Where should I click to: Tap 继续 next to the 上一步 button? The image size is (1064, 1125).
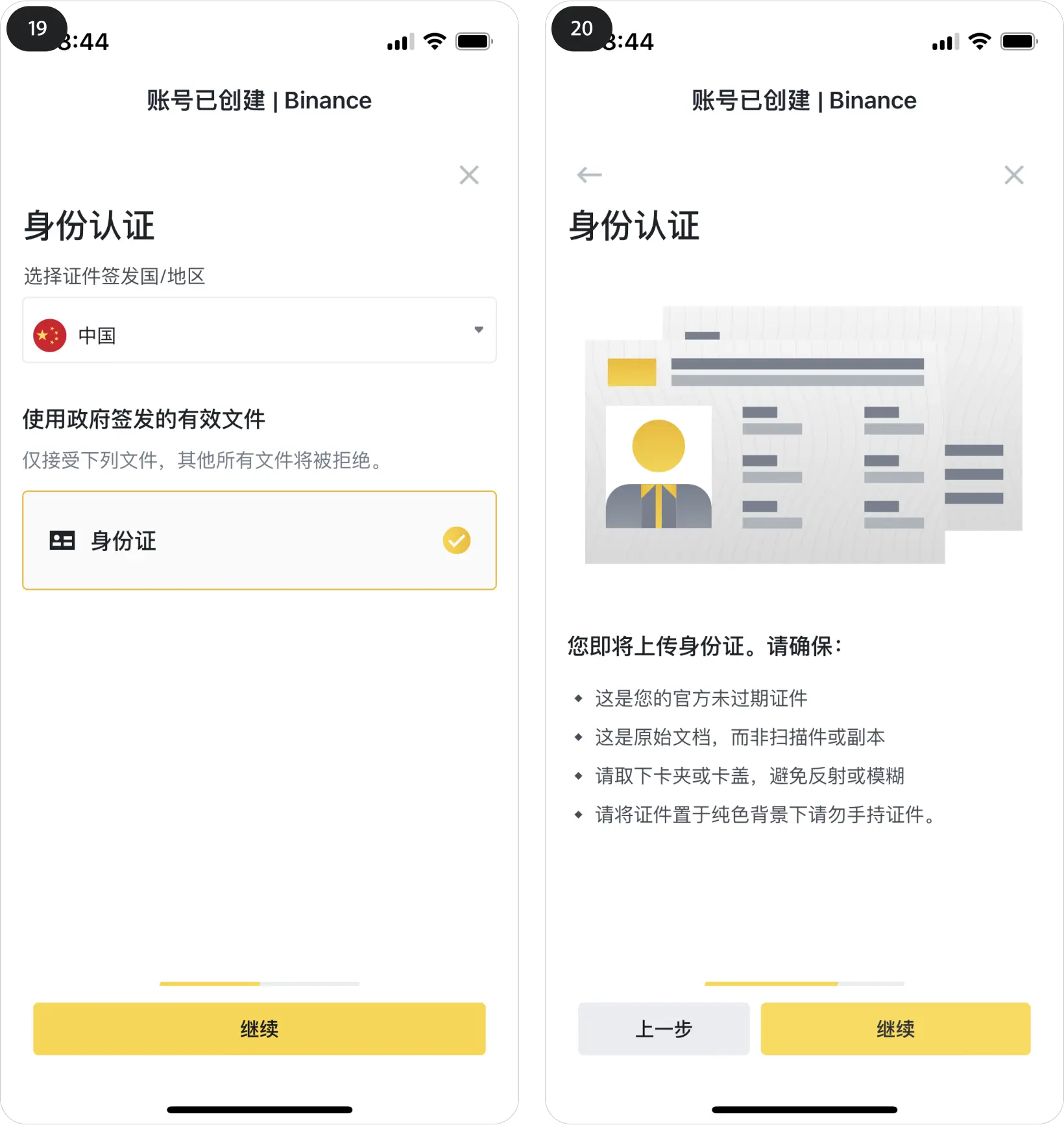pyautogui.click(x=895, y=1028)
